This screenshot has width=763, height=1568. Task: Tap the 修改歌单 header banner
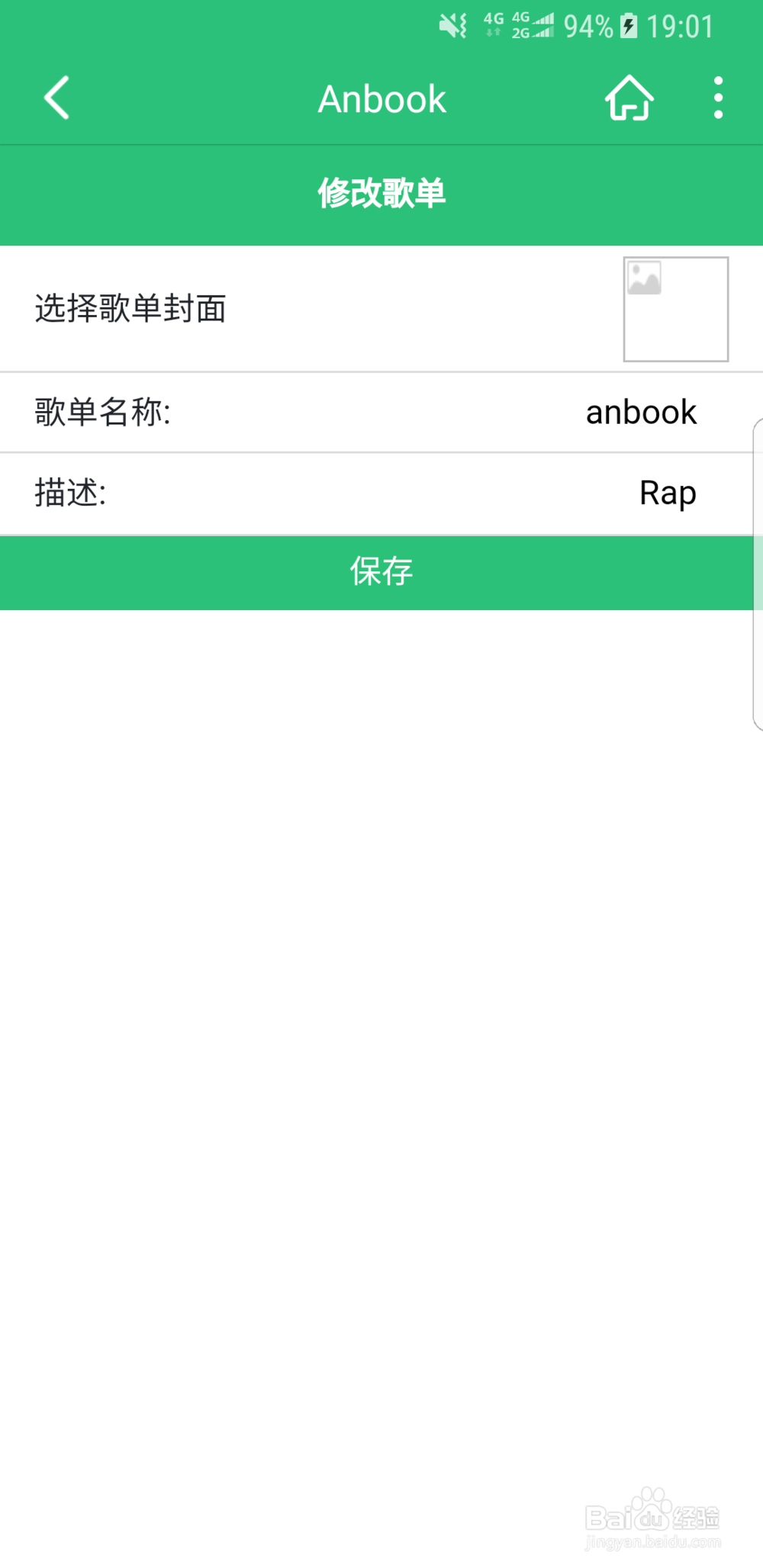pyautogui.click(x=381, y=193)
